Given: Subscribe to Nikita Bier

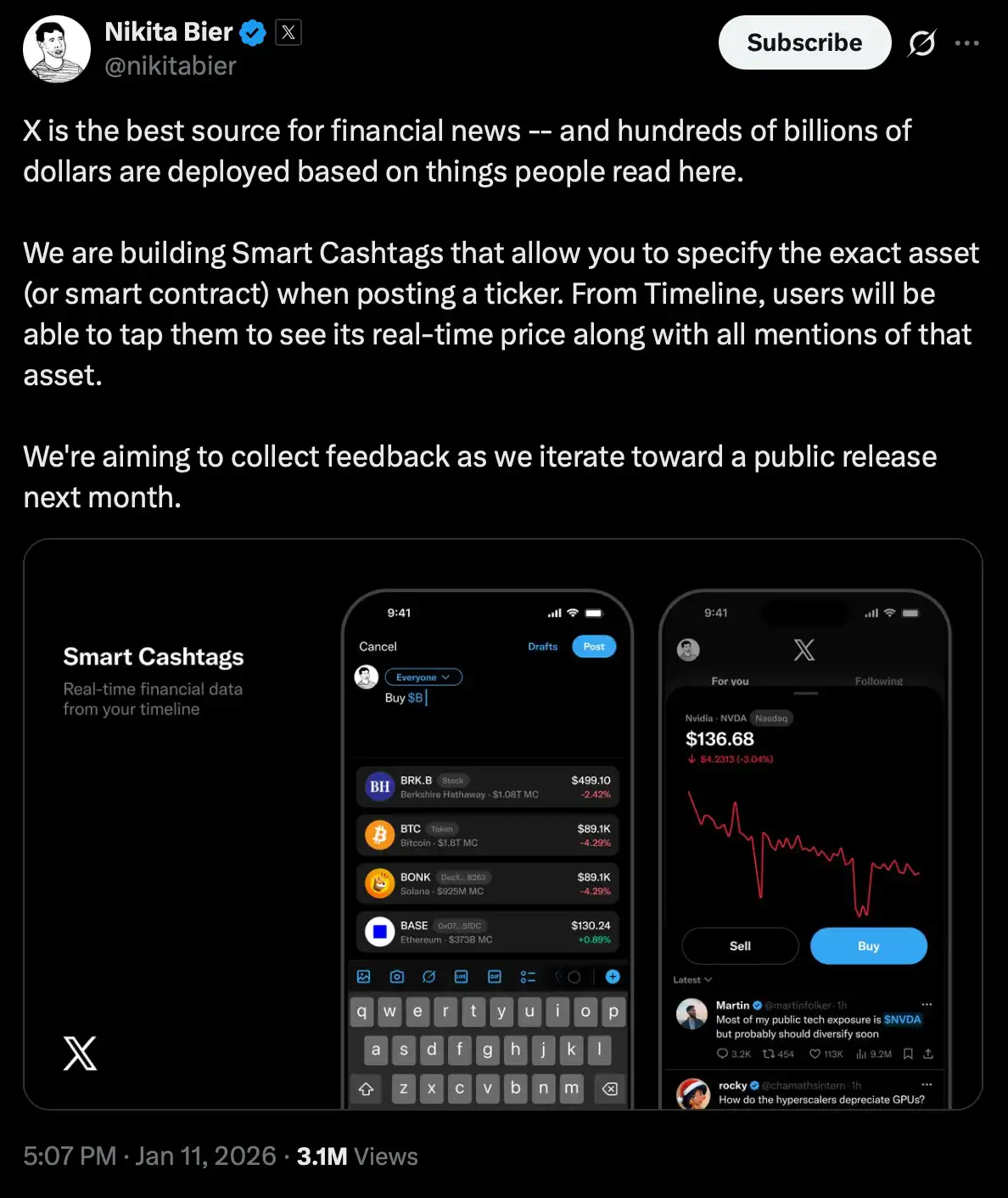Looking at the screenshot, I should click(x=804, y=42).
